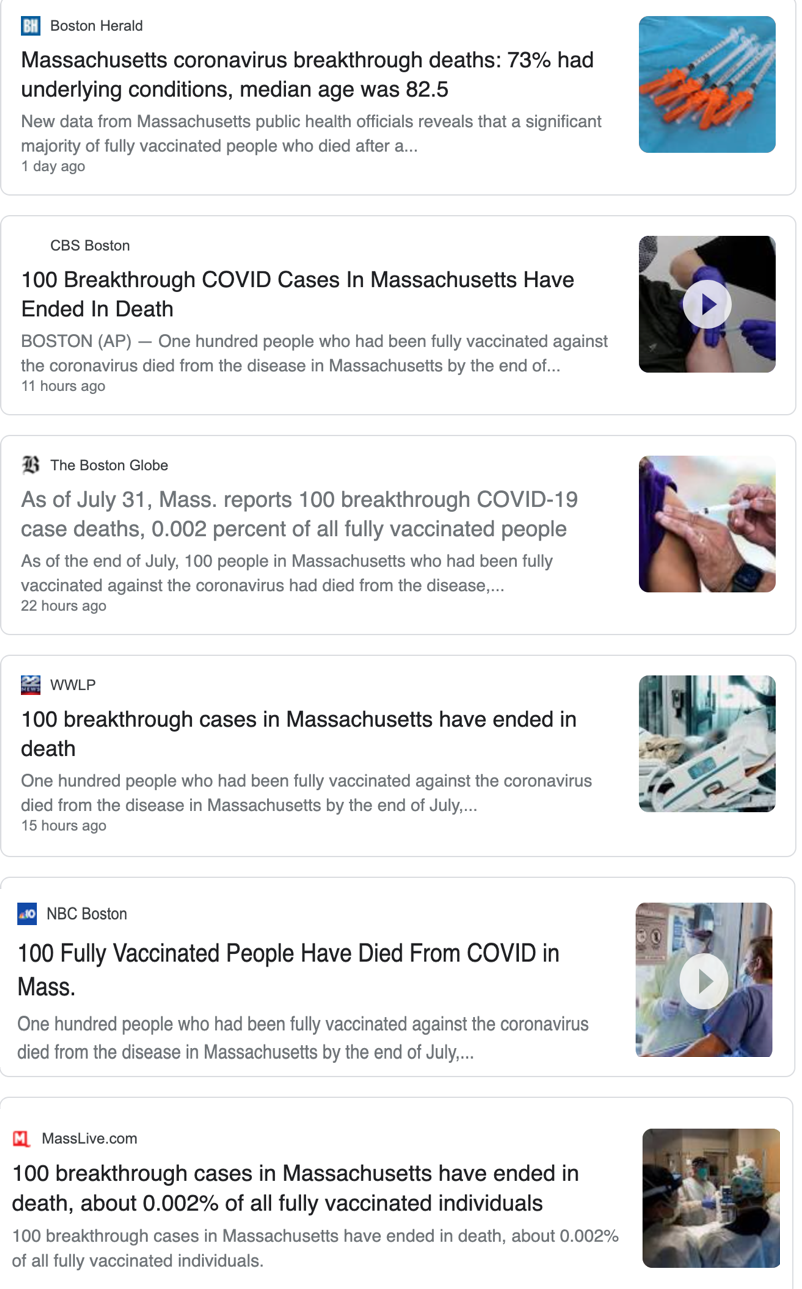Image resolution: width=802 pixels, height=1289 pixels.
Task: Play the NBC Boston video thumbnail
Action: (704, 981)
